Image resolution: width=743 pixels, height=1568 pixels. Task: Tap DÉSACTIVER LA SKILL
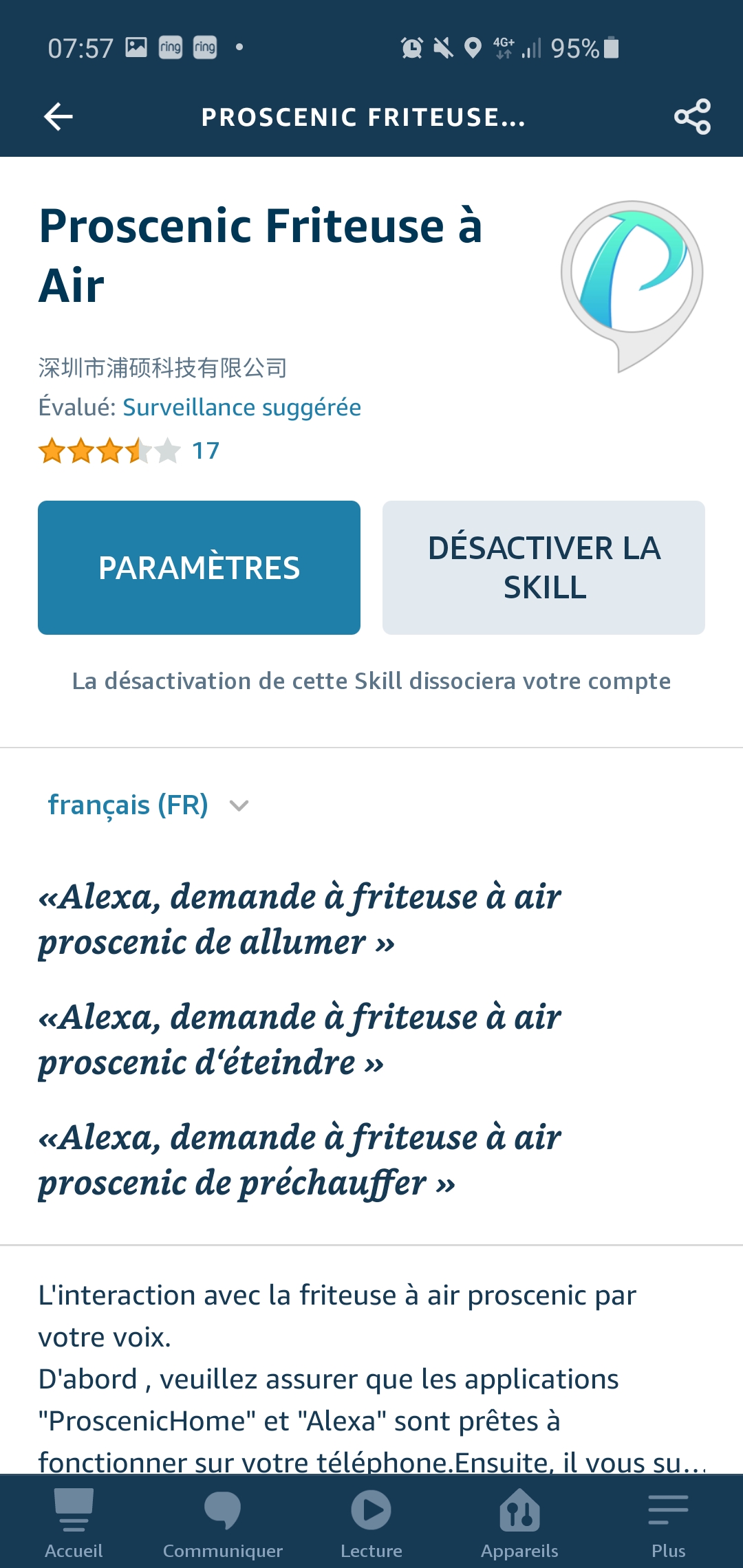(543, 567)
